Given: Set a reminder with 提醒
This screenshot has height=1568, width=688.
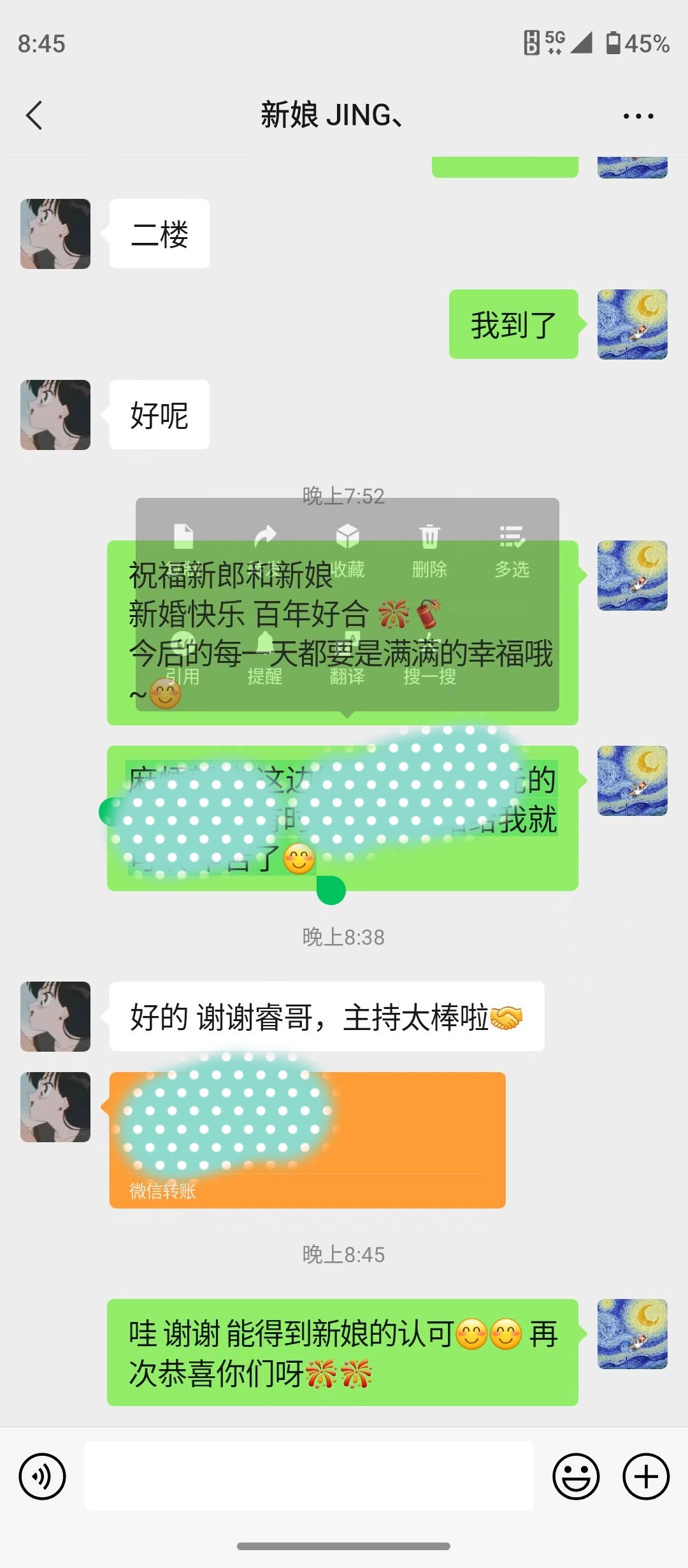Looking at the screenshot, I should tap(265, 658).
